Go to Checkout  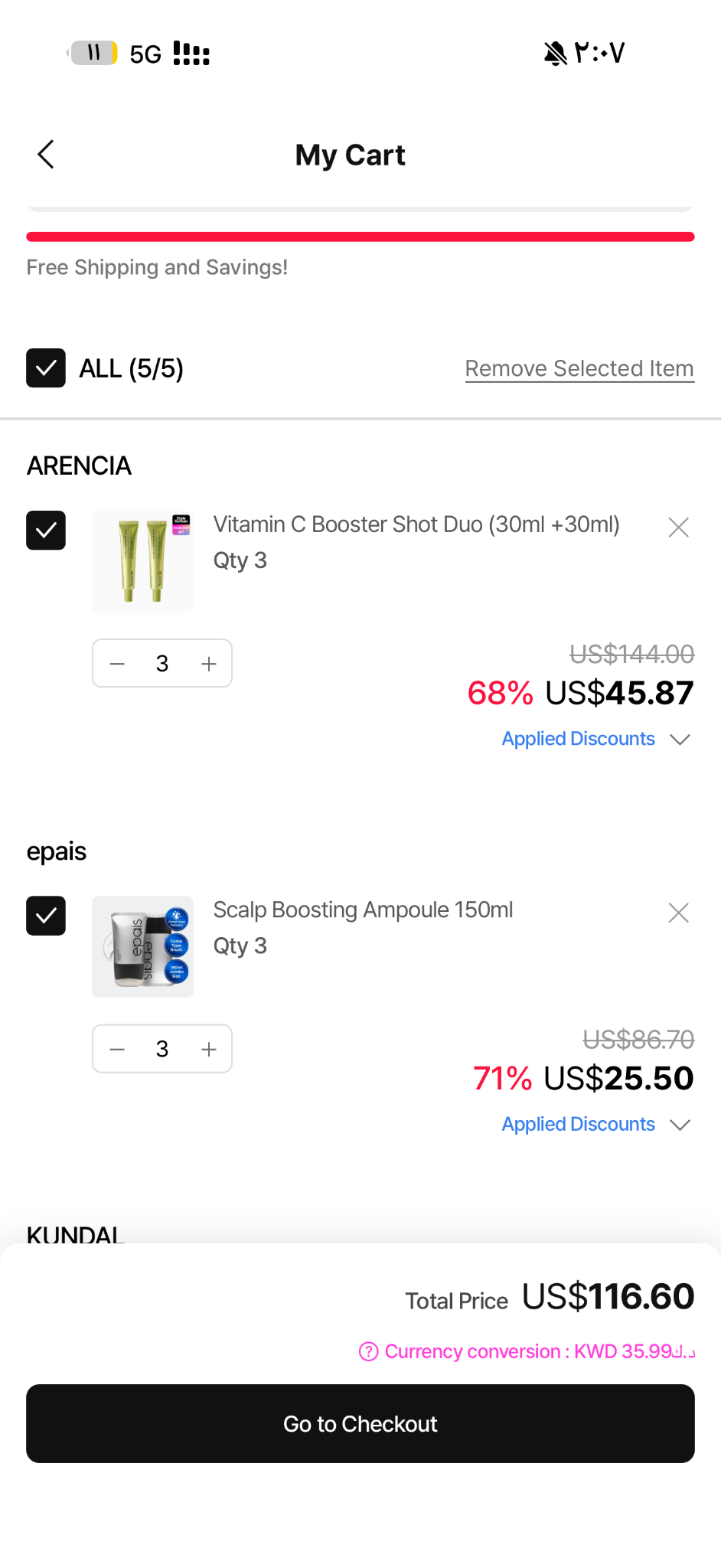pyautogui.click(x=360, y=1423)
